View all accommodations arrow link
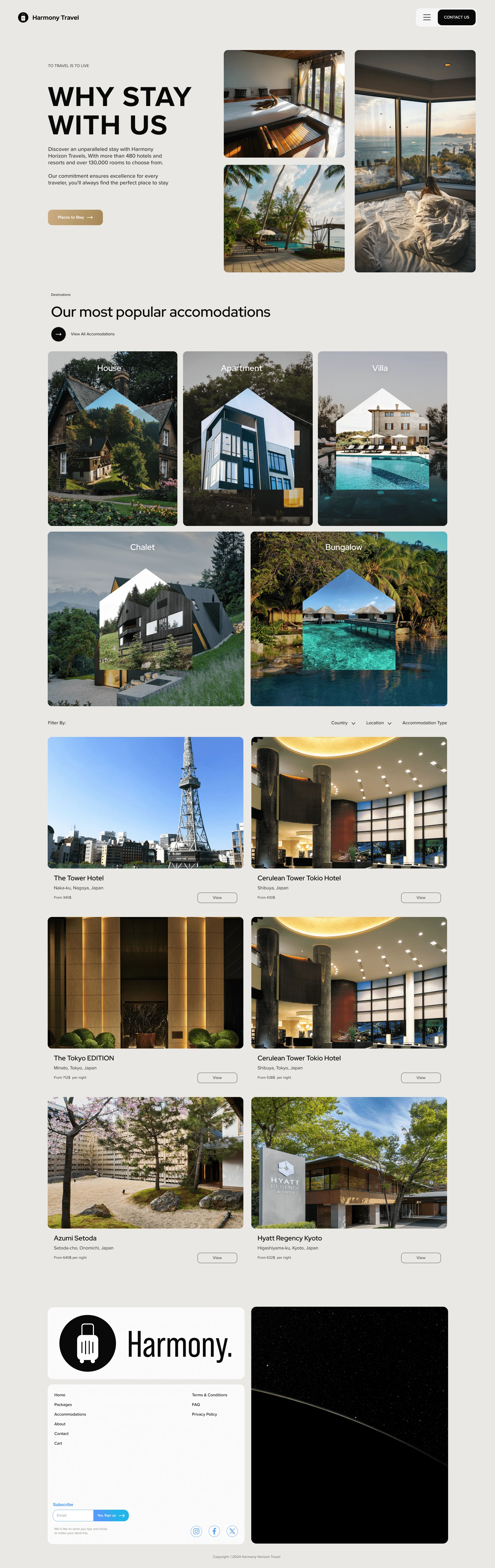Viewport: 495px width, 1568px height. [58, 334]
